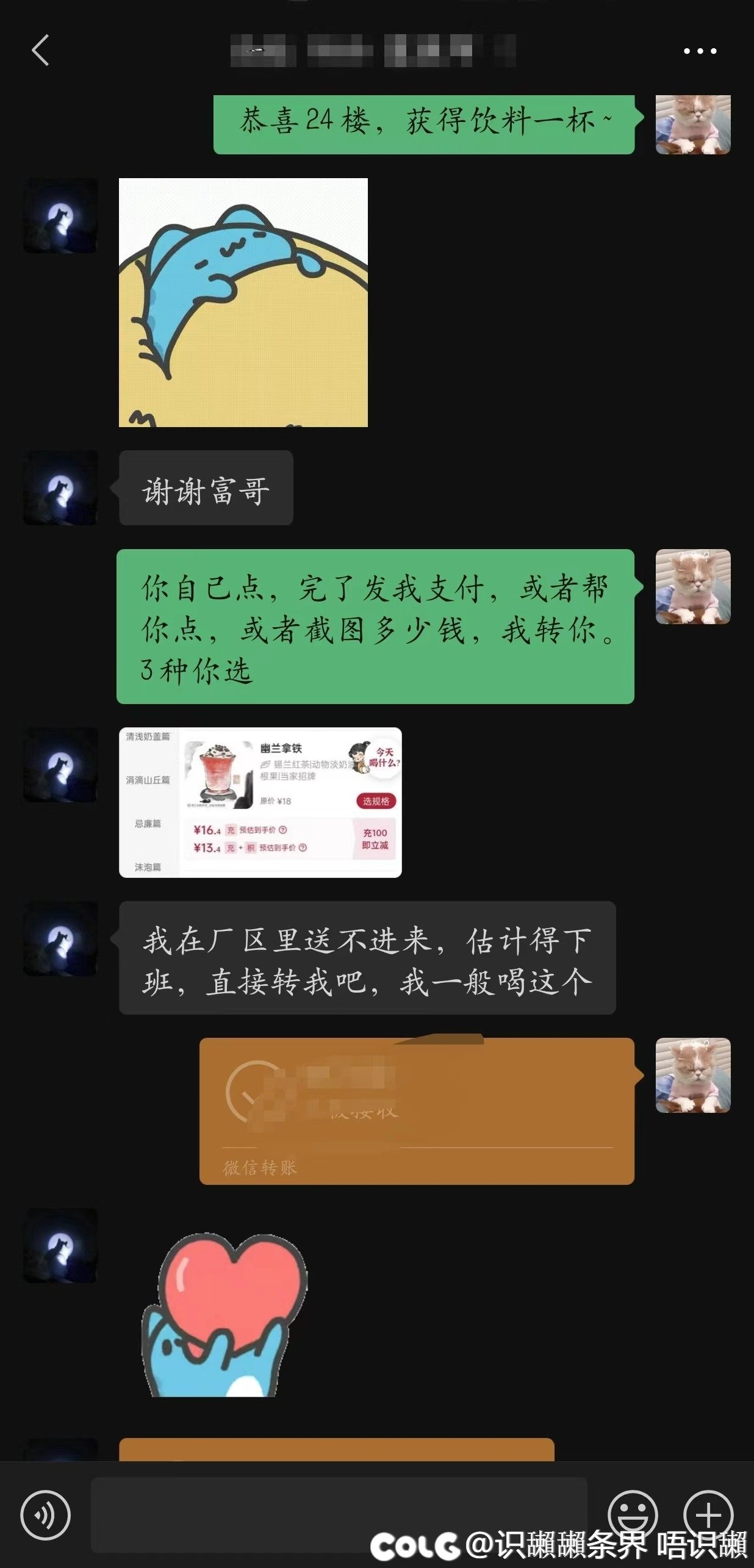
Task: Open the plus attachments menu
Action: point(708,1514)
